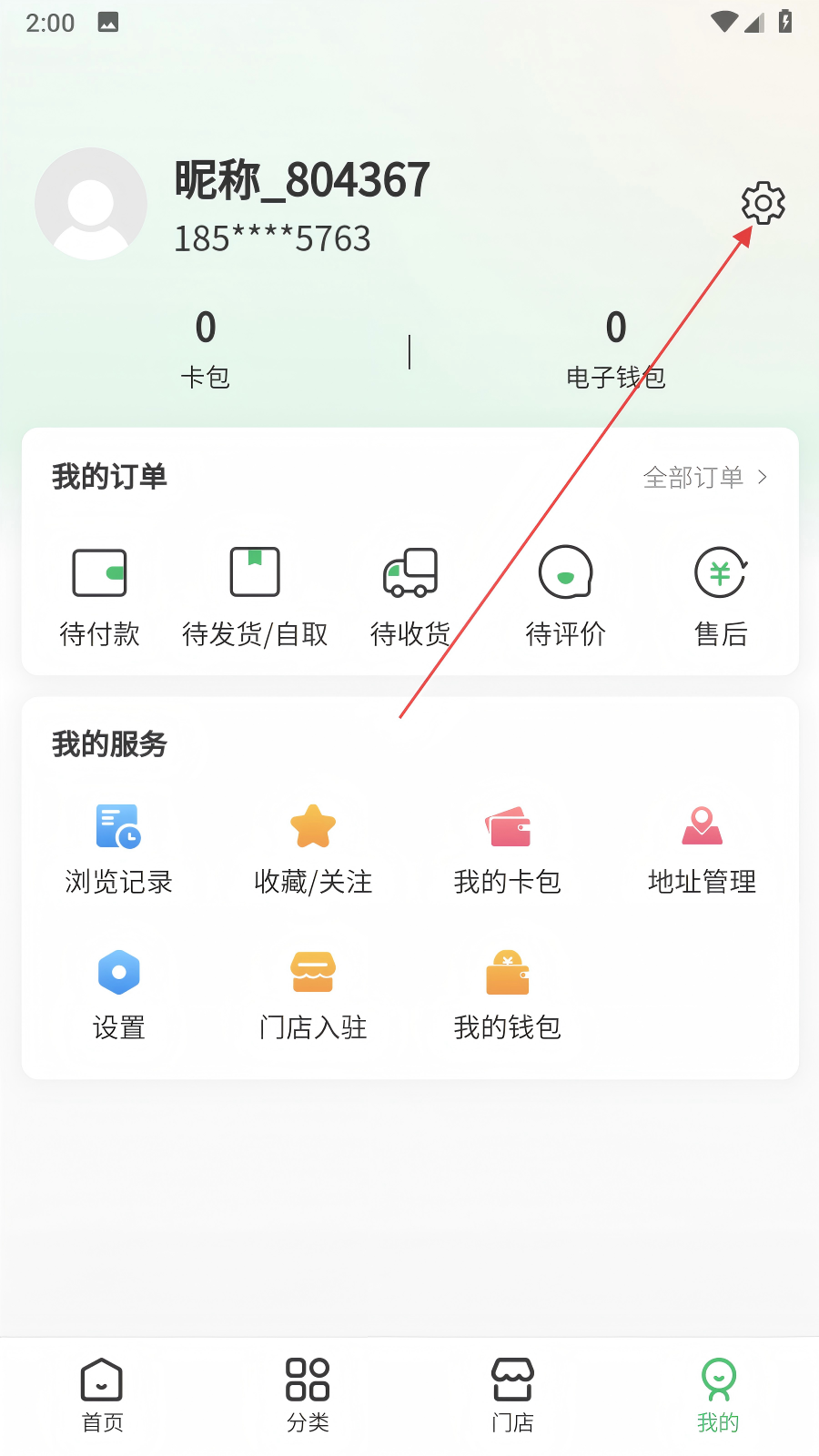The height and width of the screenshot is (1456, 819).
Task: Switch to the 门店 tab
Action: [512, 1396]
